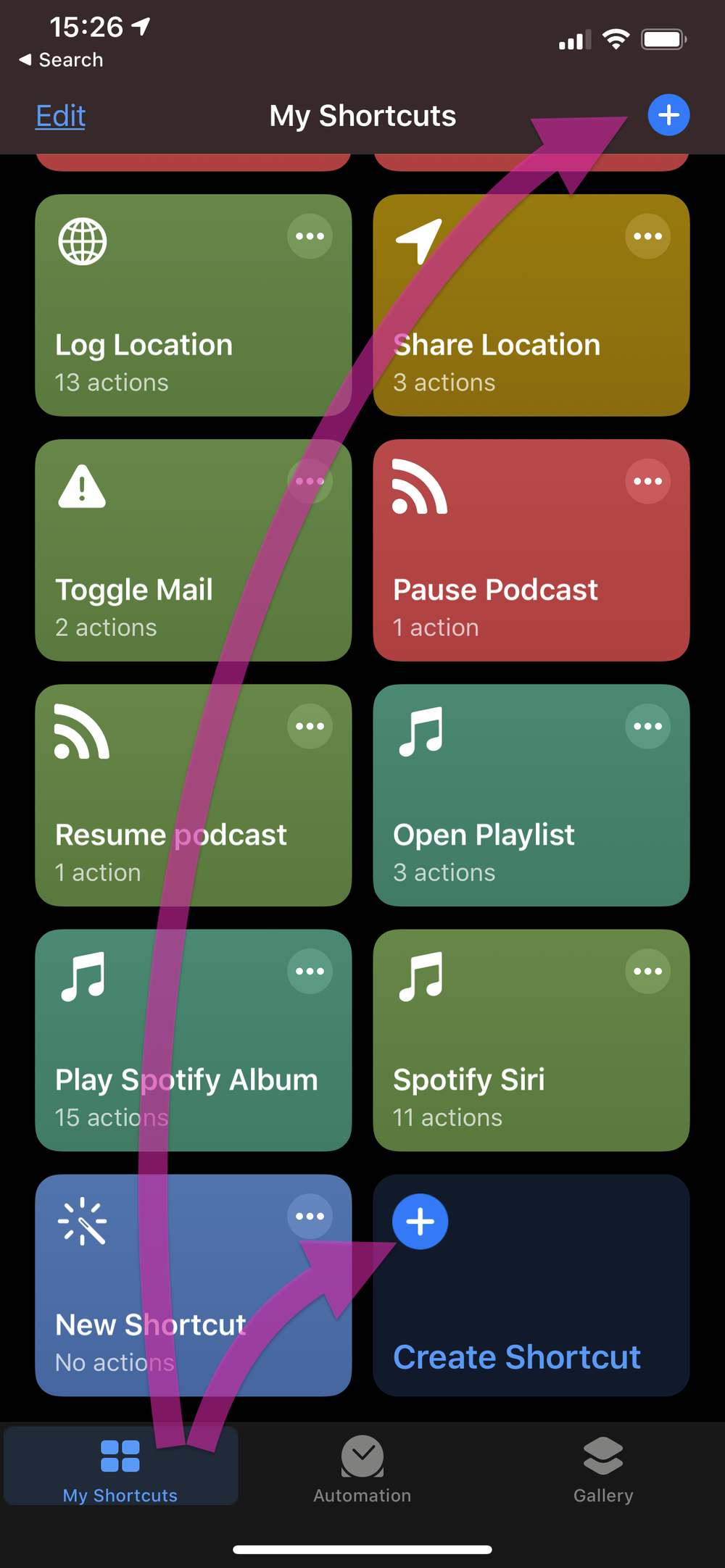
Task: Open Resume podcast's three-dot options
Action: coord(310,726)
